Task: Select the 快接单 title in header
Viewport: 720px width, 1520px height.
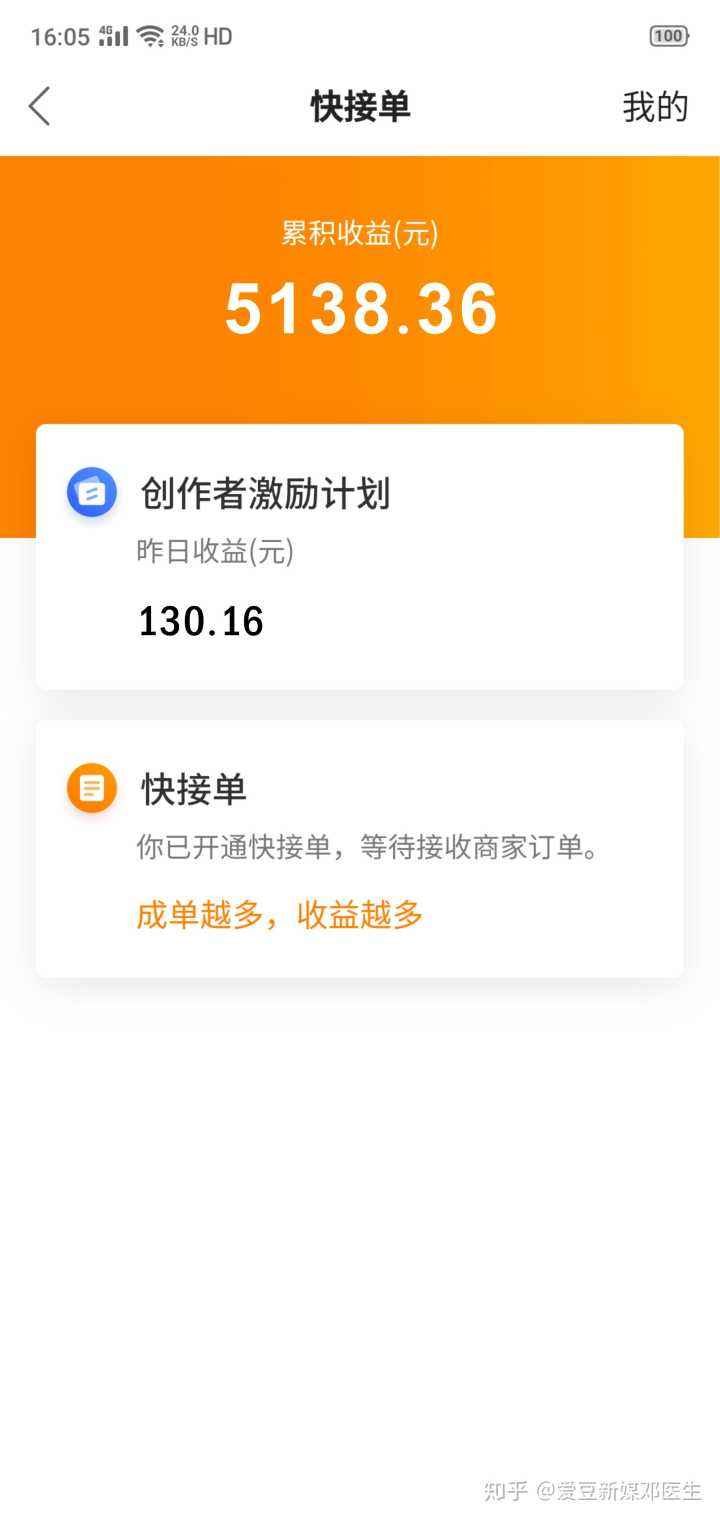Action: click(x=360, y=106)
